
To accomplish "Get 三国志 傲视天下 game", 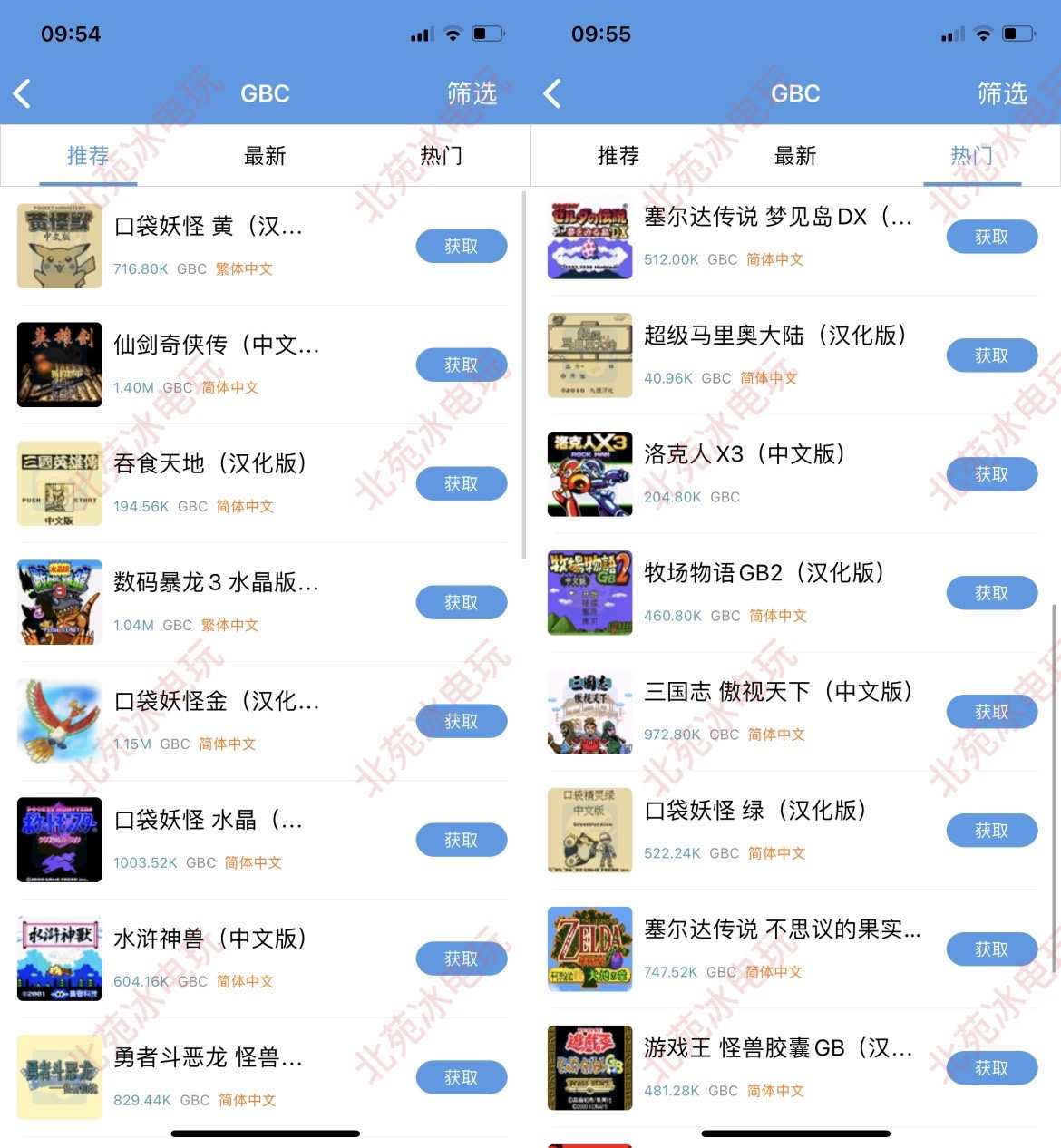I will pos(991,712).
